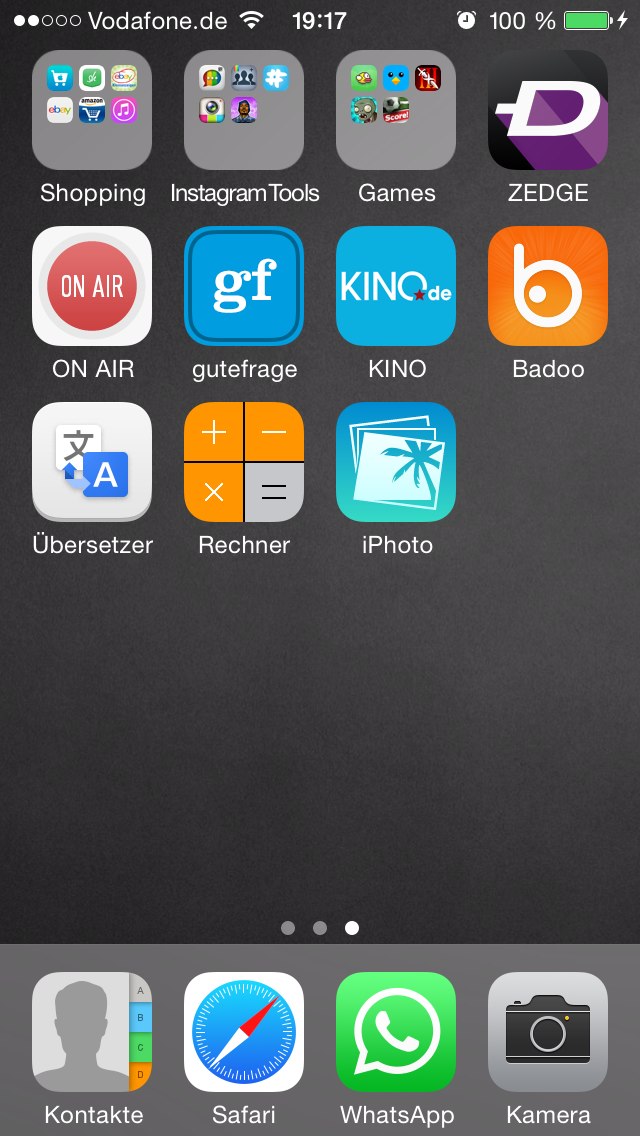Image resolution: width=640 pixels, height=1136 pixels.
Task: Open Kontakte from the dock
Action: coord(92,1032)
